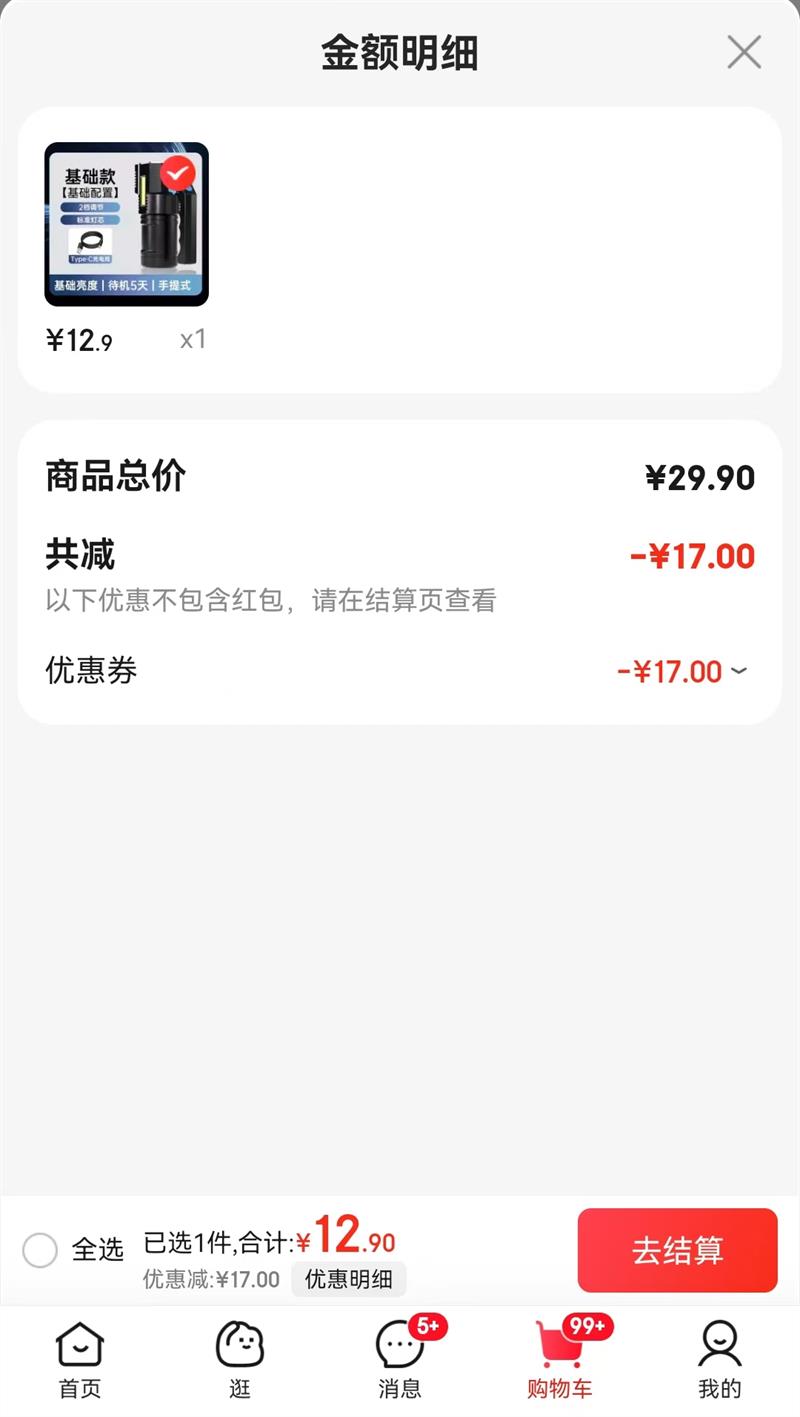
Task: Open the 基础款 flashlight product thumbnail
Action: (127, 224)
